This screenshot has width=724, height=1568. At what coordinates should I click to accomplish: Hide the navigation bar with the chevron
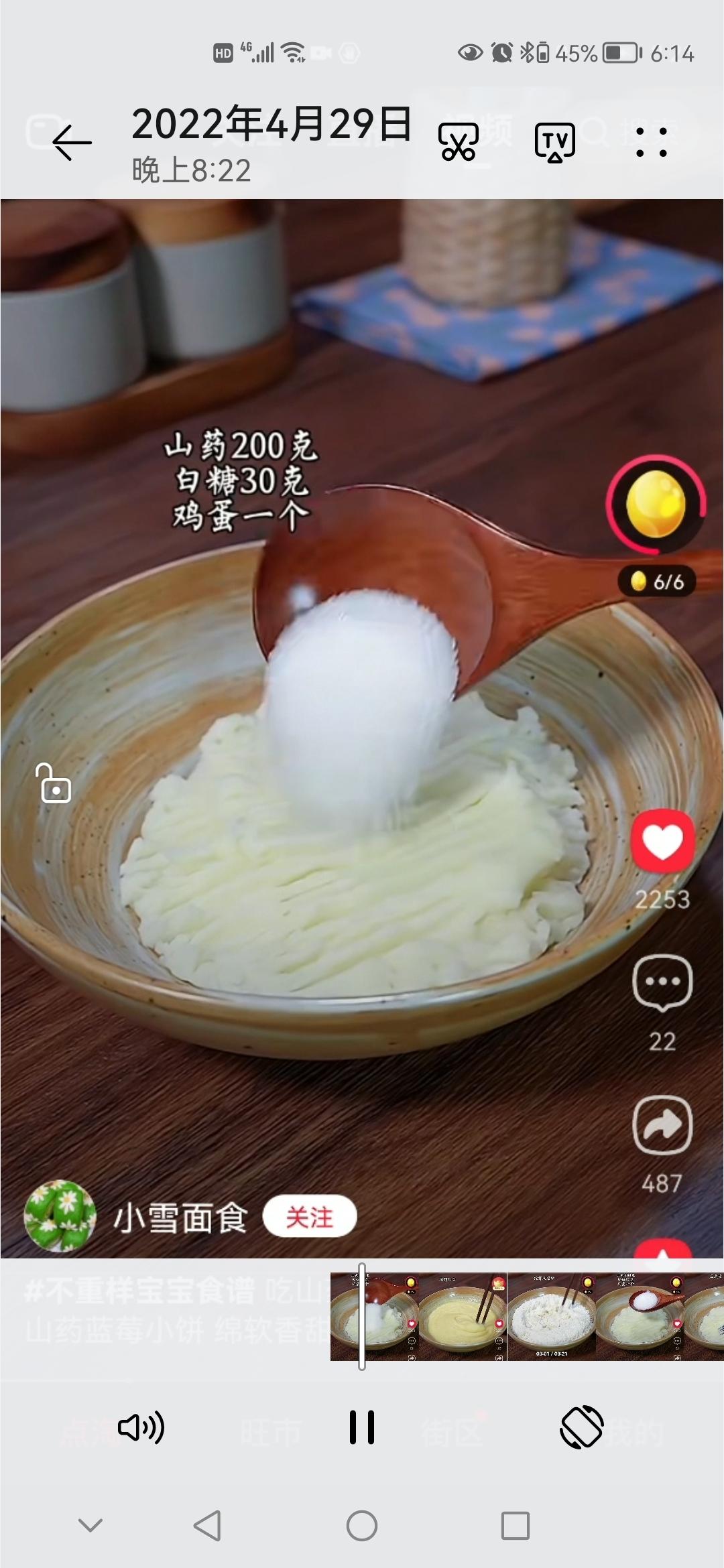[x=90, y=1526]
